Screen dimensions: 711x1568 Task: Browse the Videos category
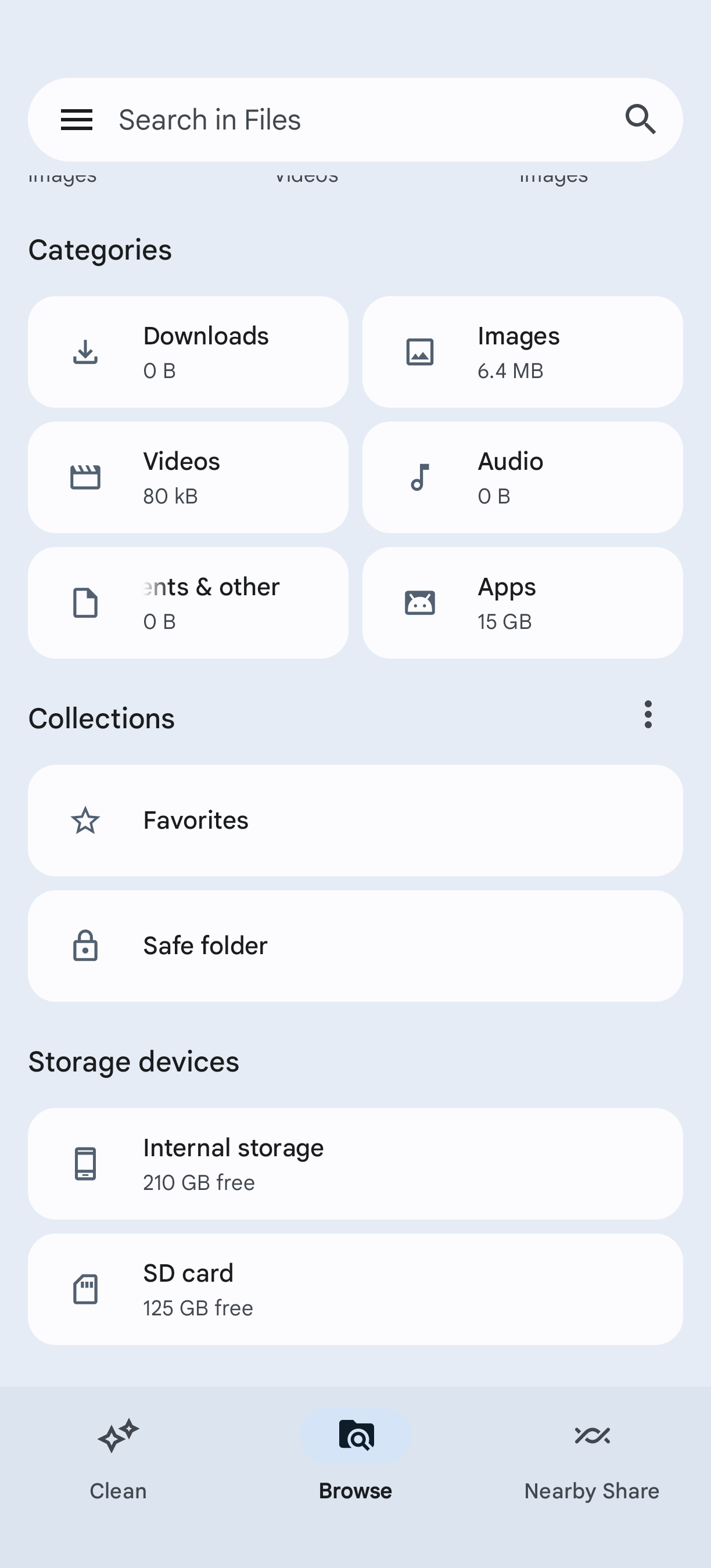[x=188, y=477]
